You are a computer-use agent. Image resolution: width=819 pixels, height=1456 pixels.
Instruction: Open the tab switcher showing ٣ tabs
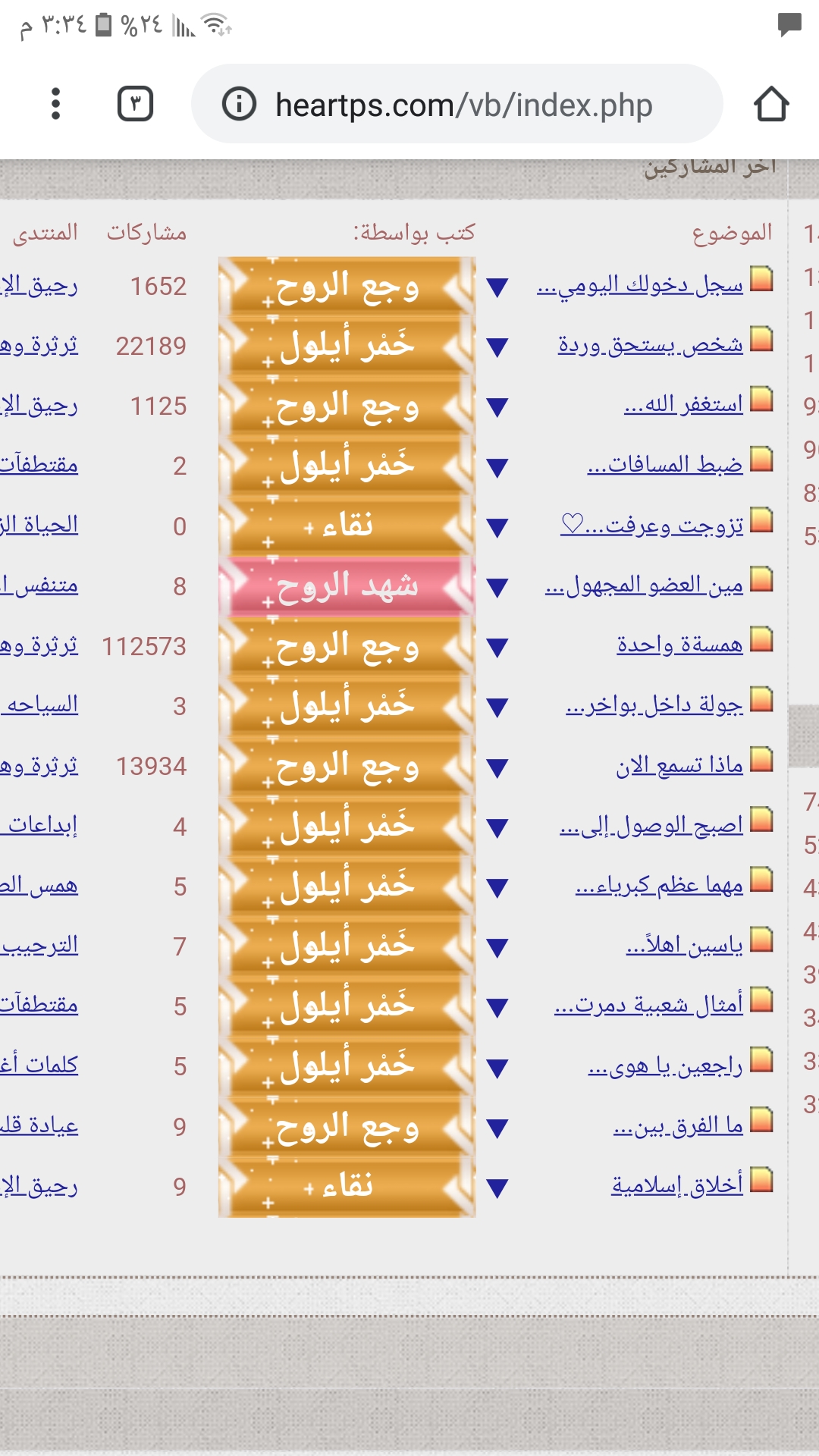click(136, 104)
